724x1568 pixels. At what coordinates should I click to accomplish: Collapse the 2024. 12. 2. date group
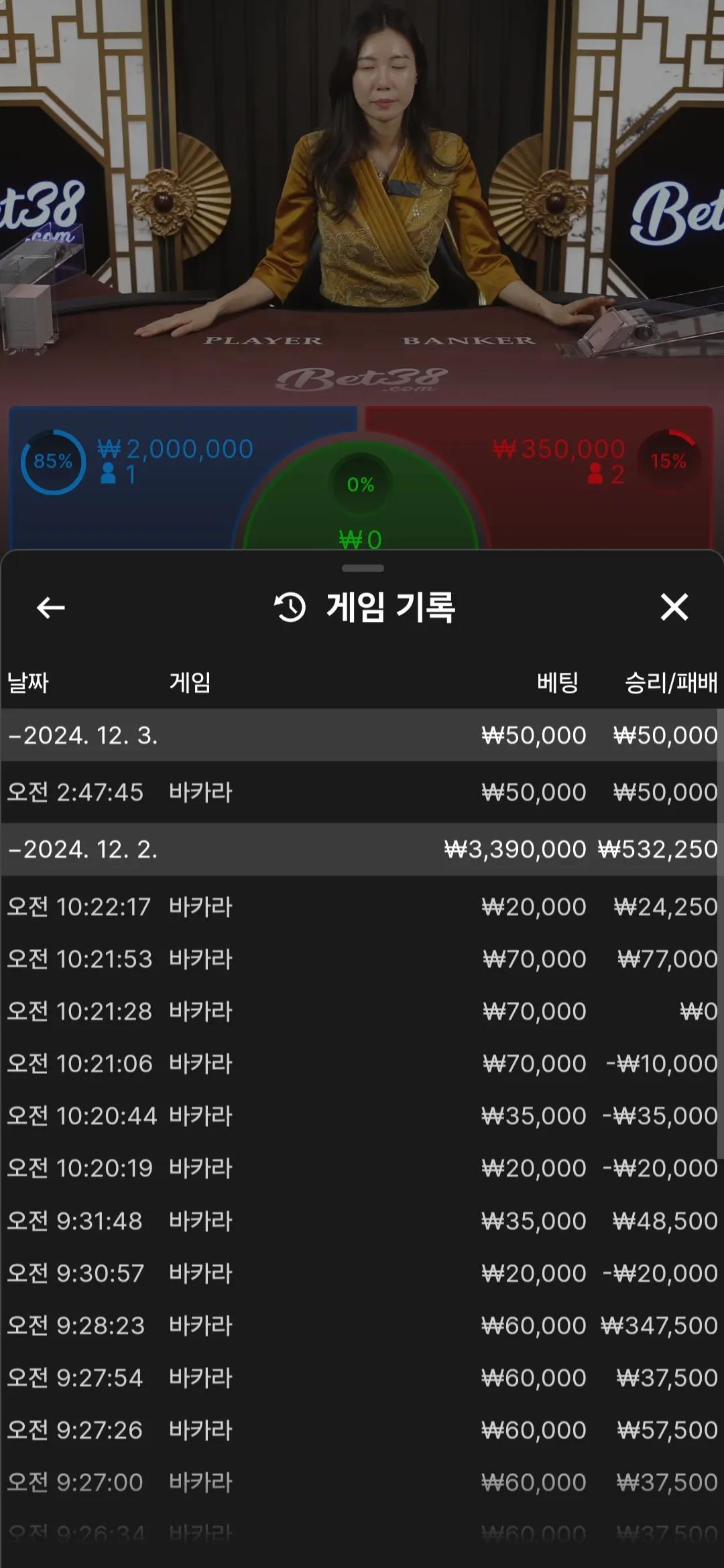tap(360, 849)
